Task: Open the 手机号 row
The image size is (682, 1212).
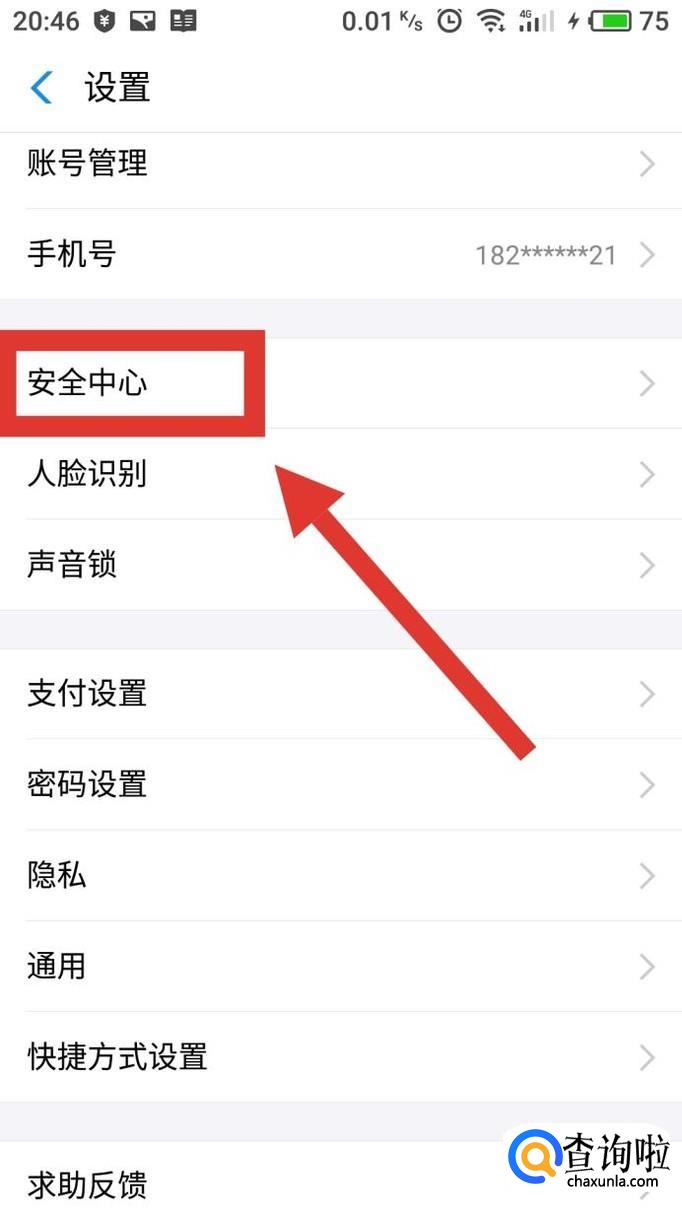Action: click(341, 255)
